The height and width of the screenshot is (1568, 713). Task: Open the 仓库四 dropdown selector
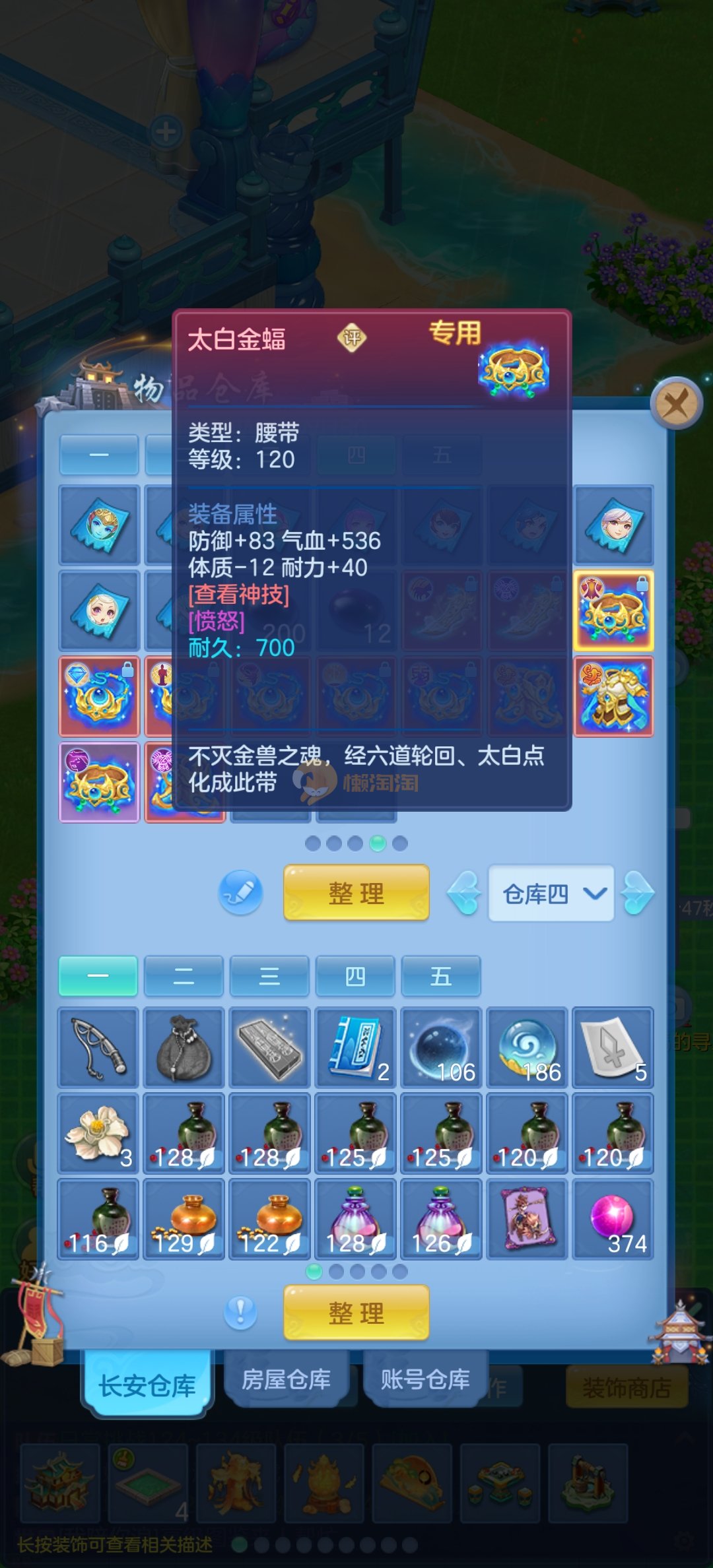(551, 894)
